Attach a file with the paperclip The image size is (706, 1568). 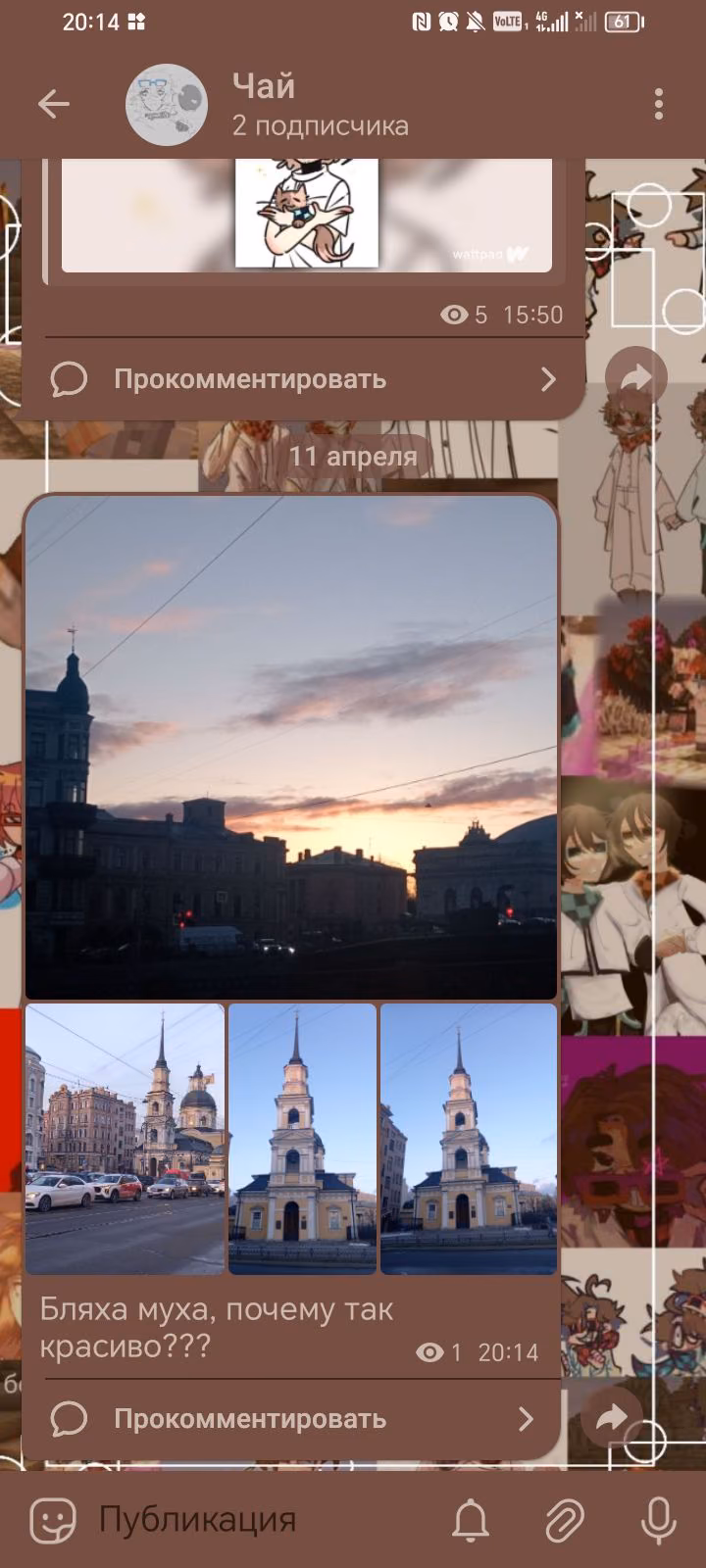[565, 1520]
